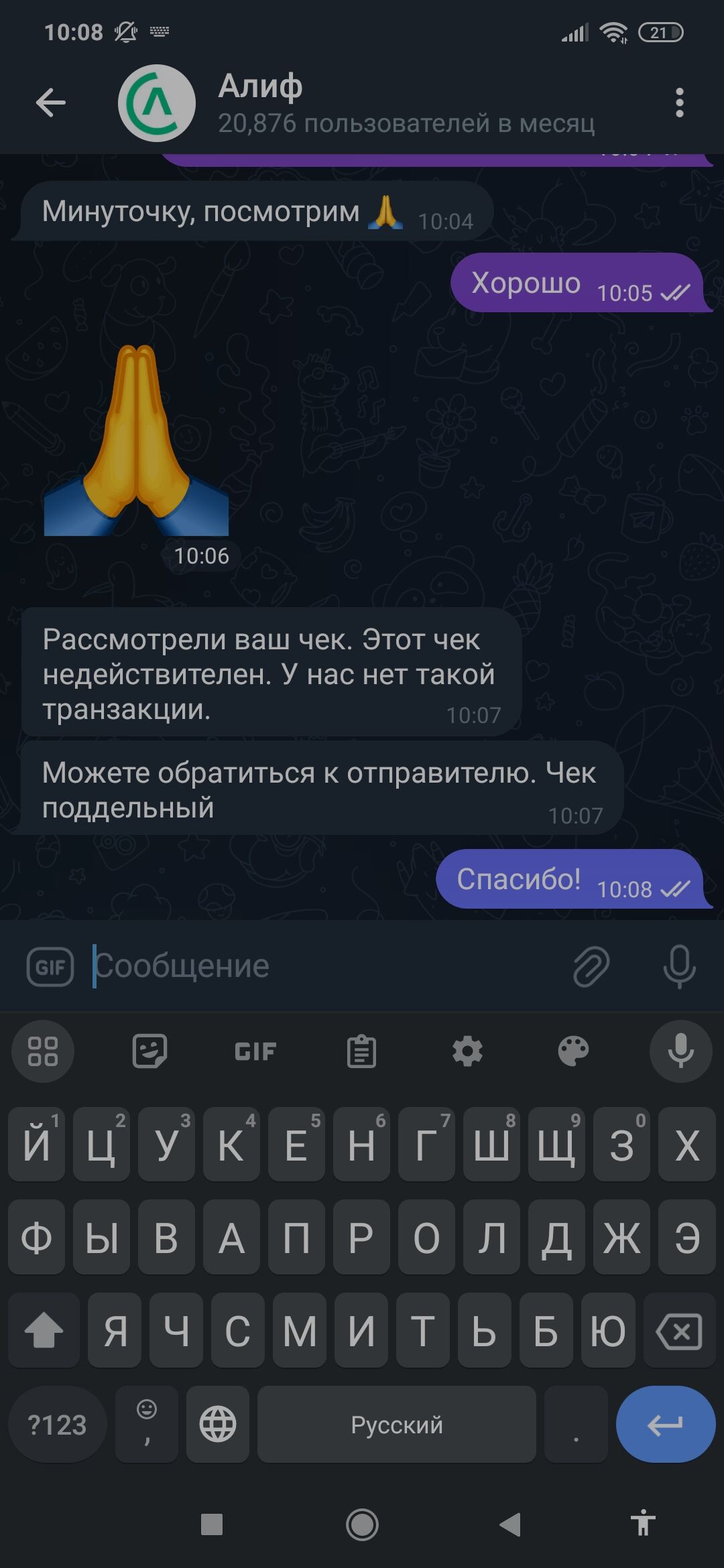Tap the backspace key

pyautogui.click(x=679, y=1331)
